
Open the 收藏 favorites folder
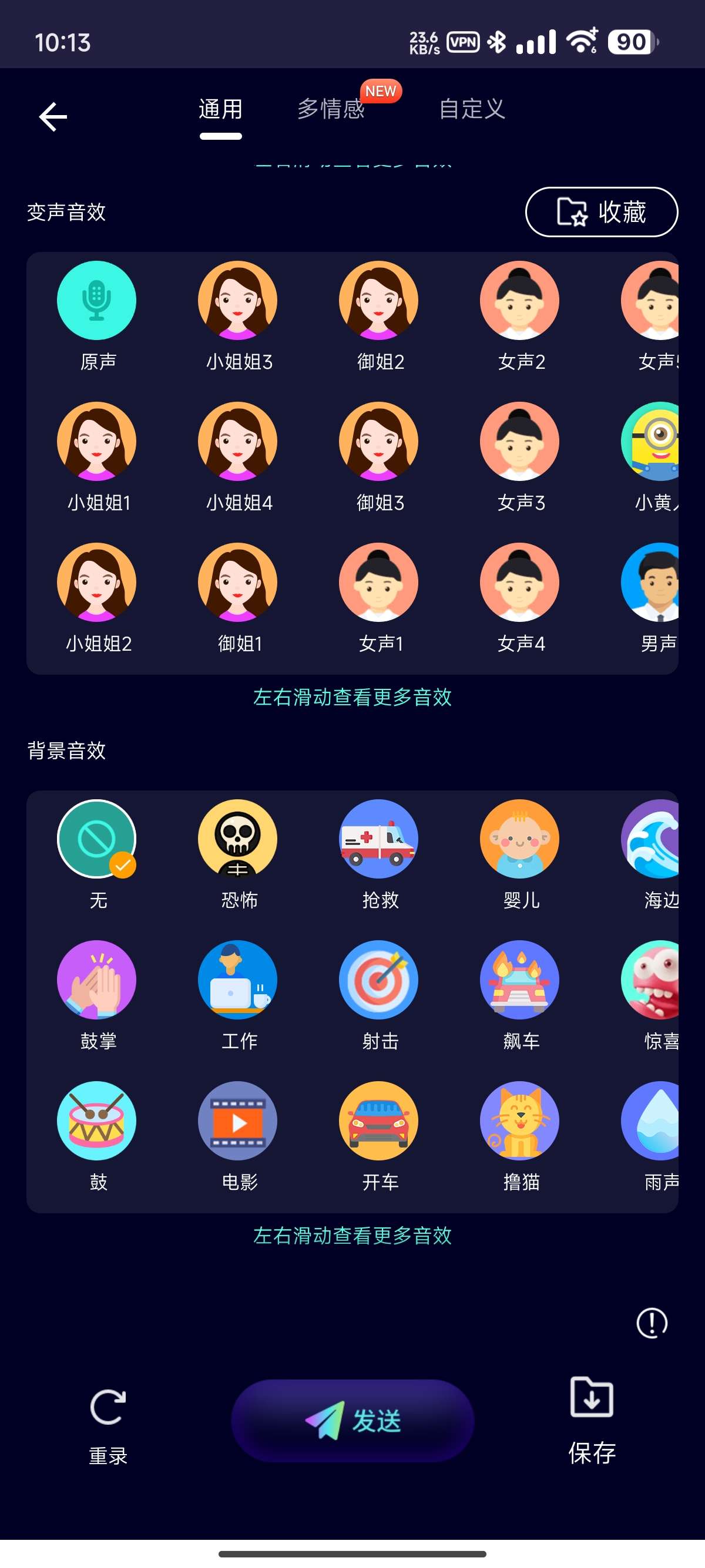pyautogui.click(x=601, y=212)
